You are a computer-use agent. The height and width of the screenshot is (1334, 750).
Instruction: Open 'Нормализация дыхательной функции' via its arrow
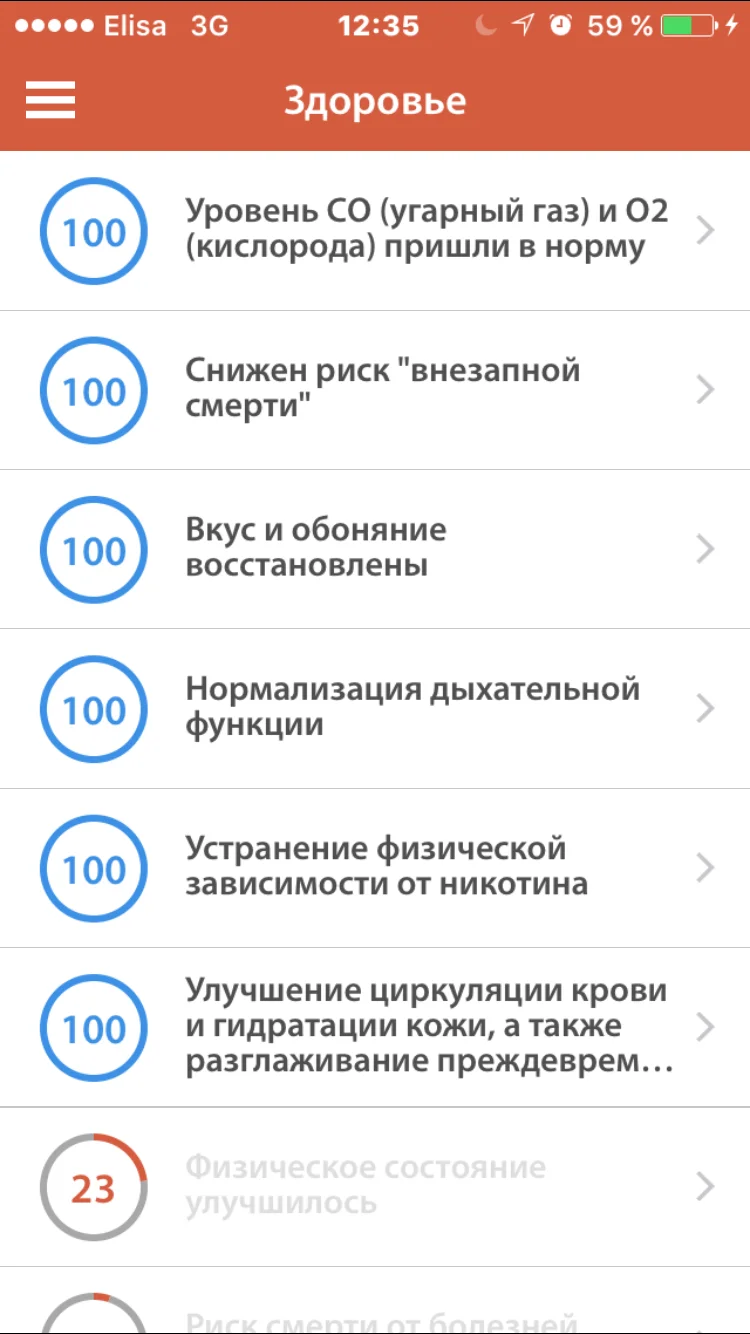[706, 709]
